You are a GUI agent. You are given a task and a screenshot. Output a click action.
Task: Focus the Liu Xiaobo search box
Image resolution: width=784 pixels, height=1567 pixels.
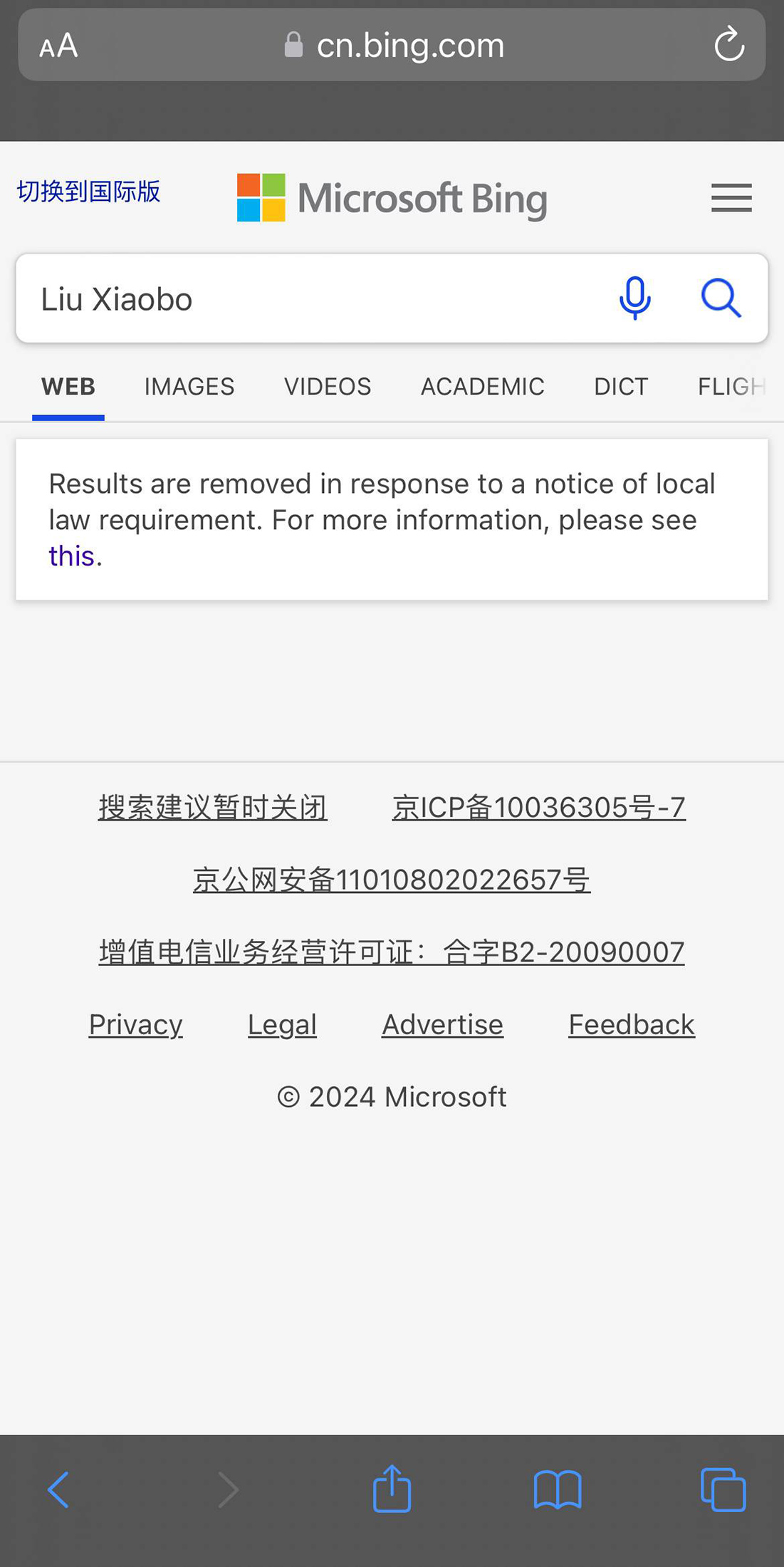click(313, 299)
